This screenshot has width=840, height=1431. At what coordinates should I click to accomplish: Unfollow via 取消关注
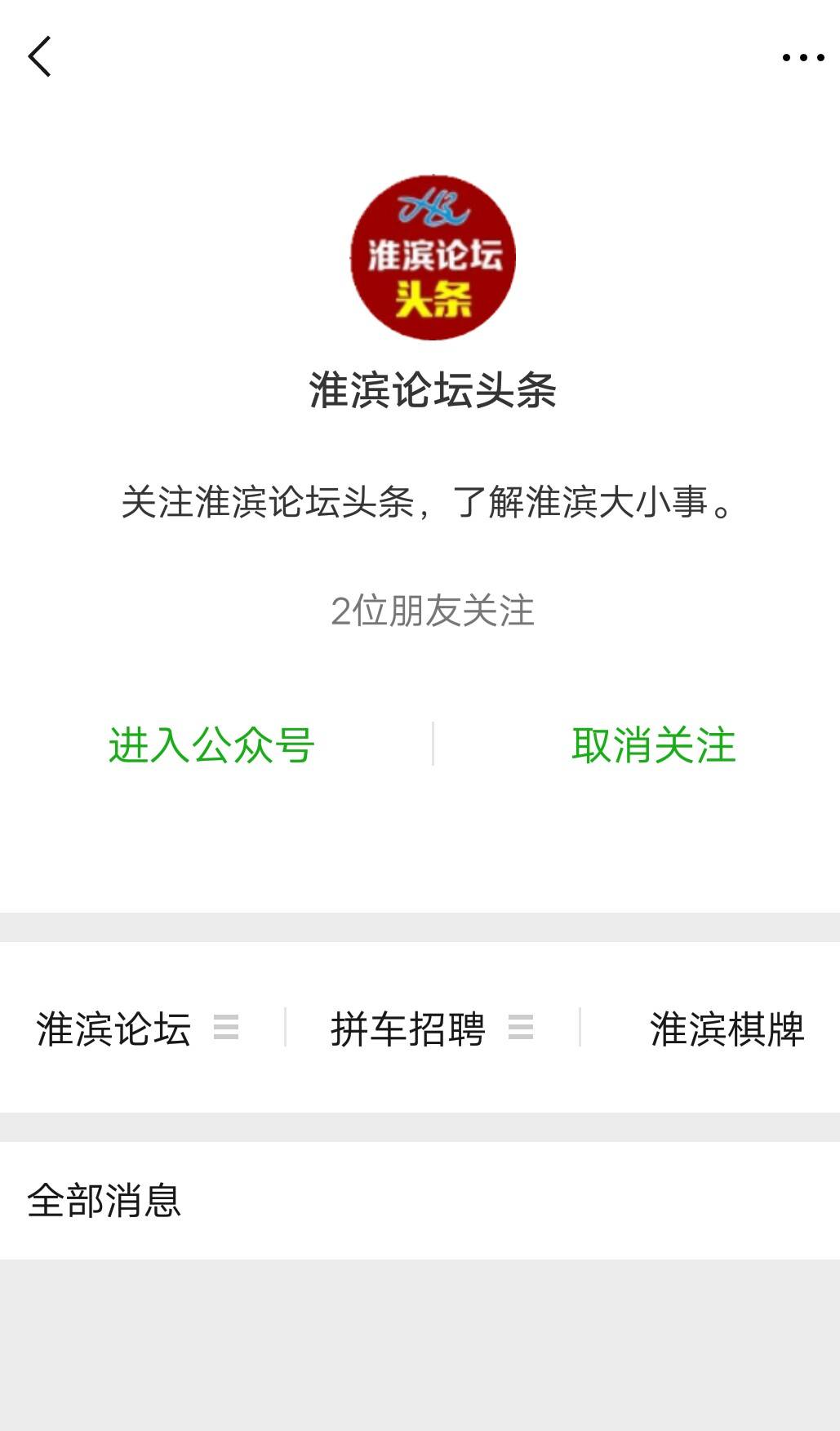[653, 744]
